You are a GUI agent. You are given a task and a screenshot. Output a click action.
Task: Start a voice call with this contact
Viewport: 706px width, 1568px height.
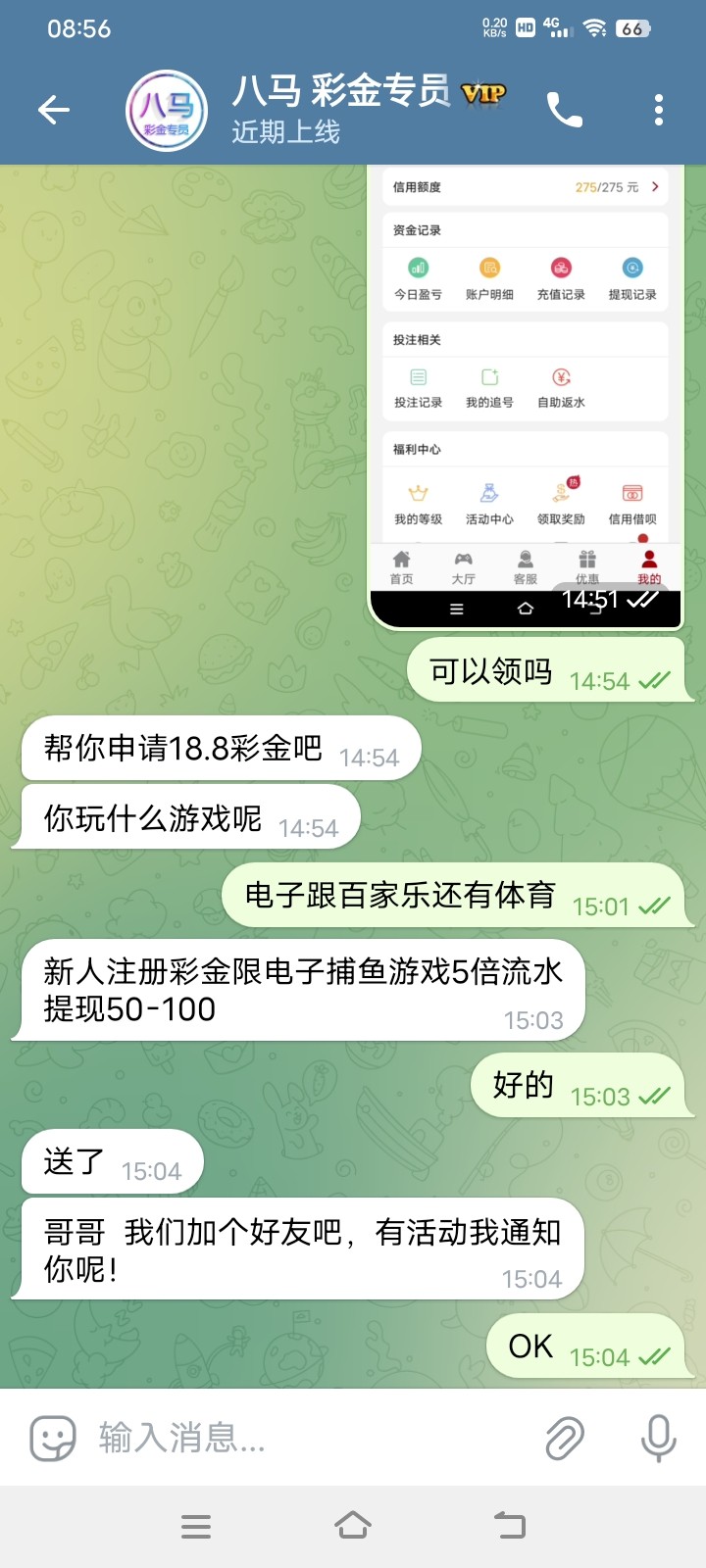coord(564,110)
